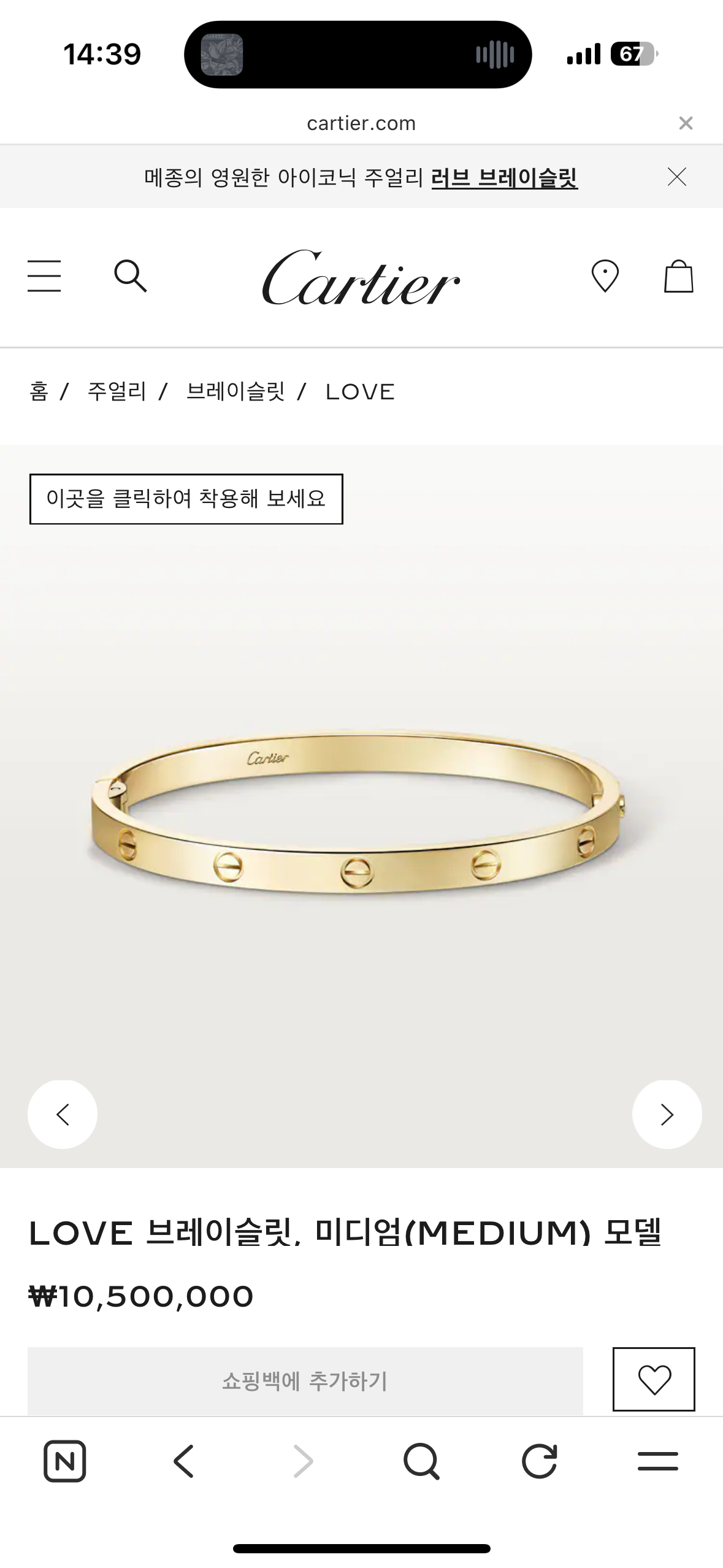This screenshot has width=723, height=1568.
Task: Find a store with location pin
Action: click(605, 276)
